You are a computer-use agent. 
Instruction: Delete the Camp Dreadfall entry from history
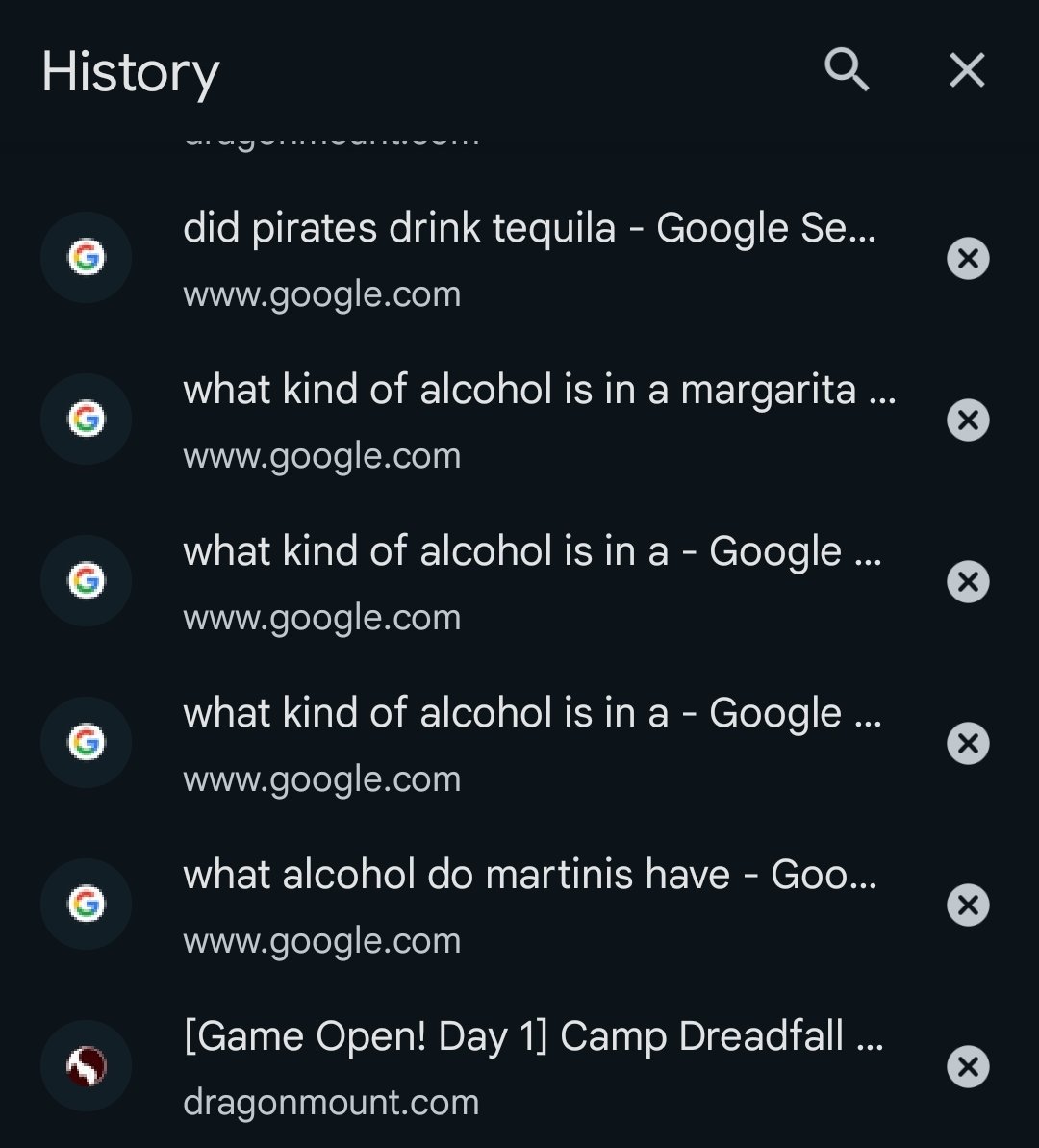(968, 1067)
